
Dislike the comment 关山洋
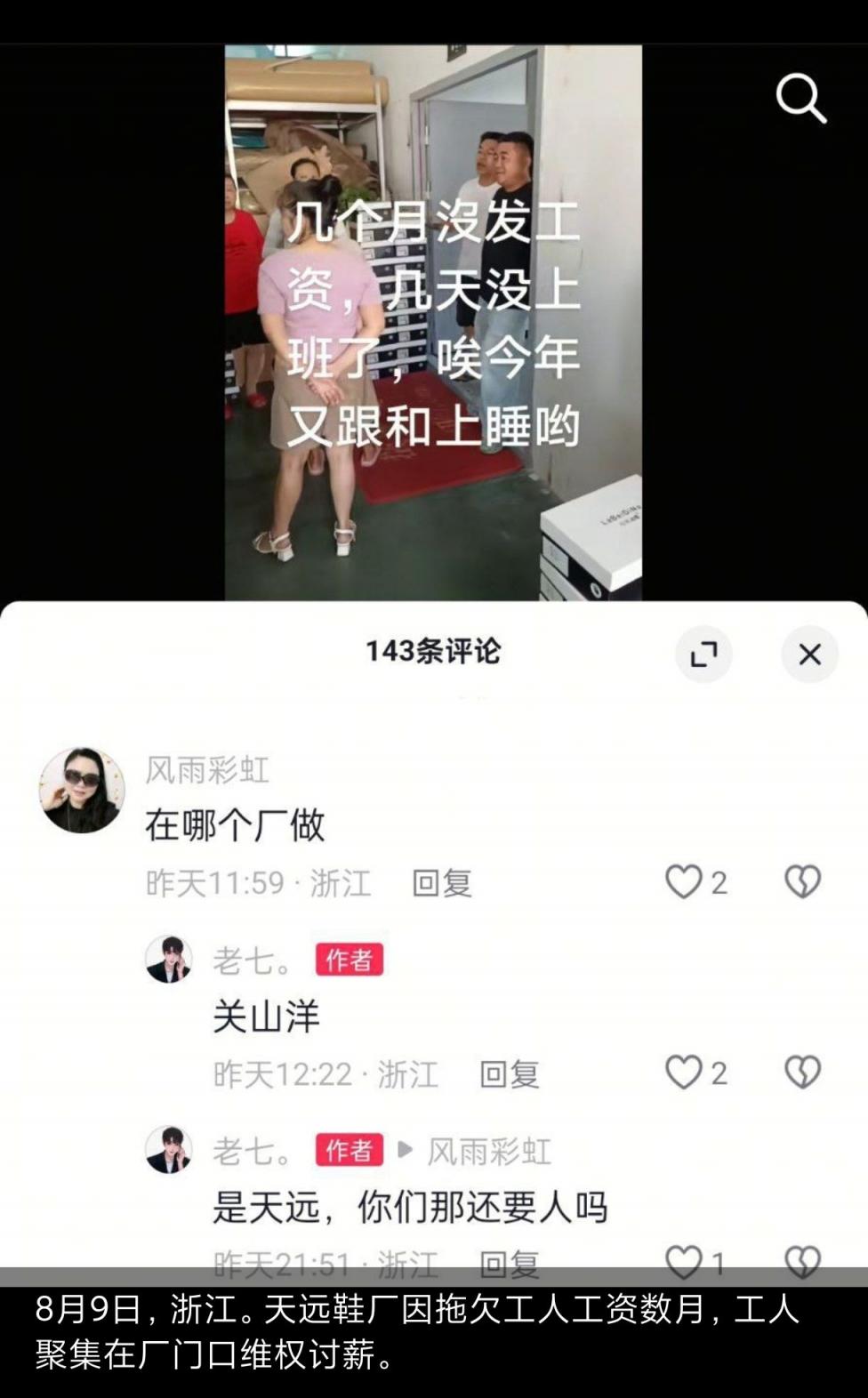(x=802, y=1073)
